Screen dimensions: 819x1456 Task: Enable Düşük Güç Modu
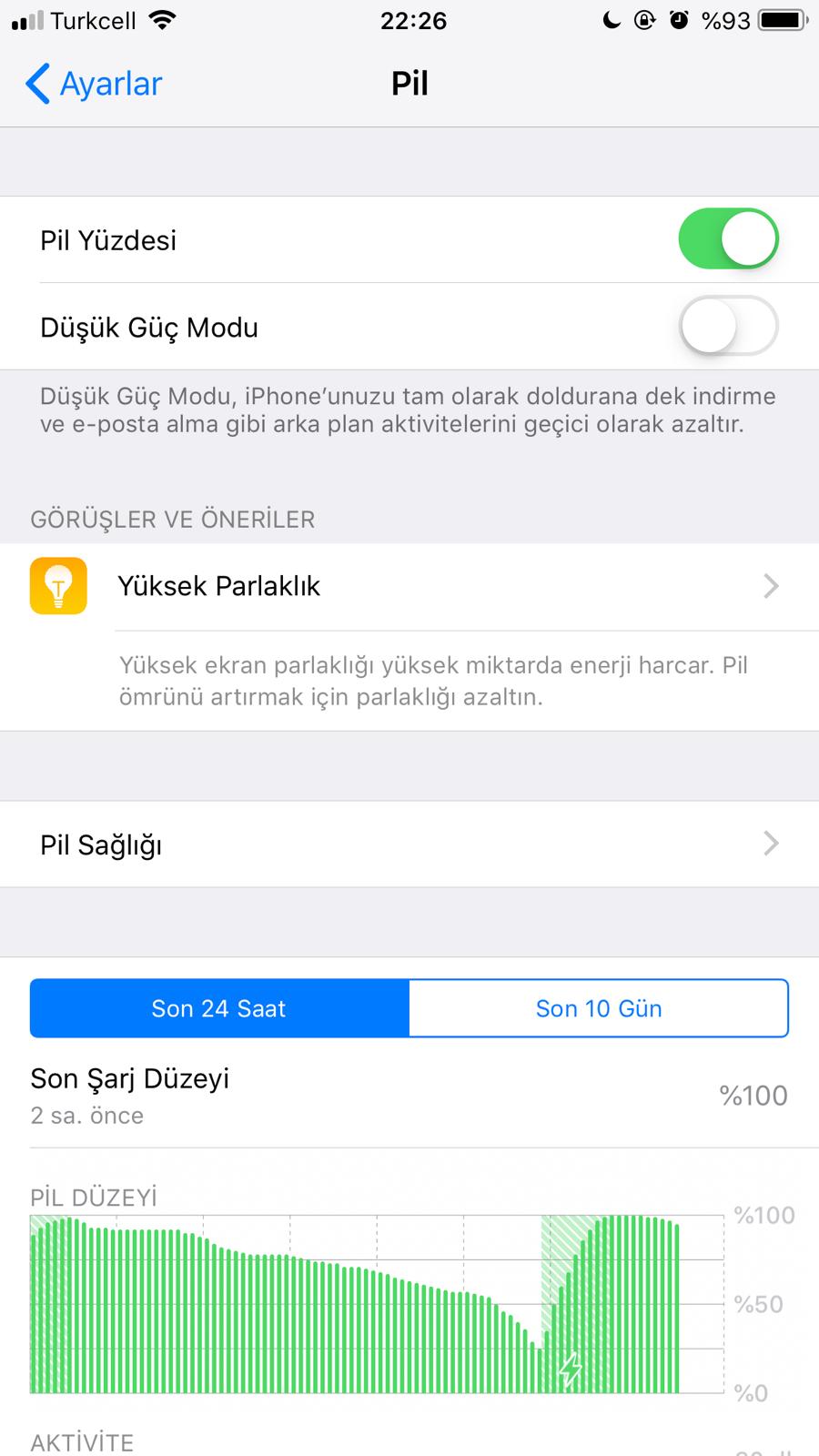click(726, 326)
